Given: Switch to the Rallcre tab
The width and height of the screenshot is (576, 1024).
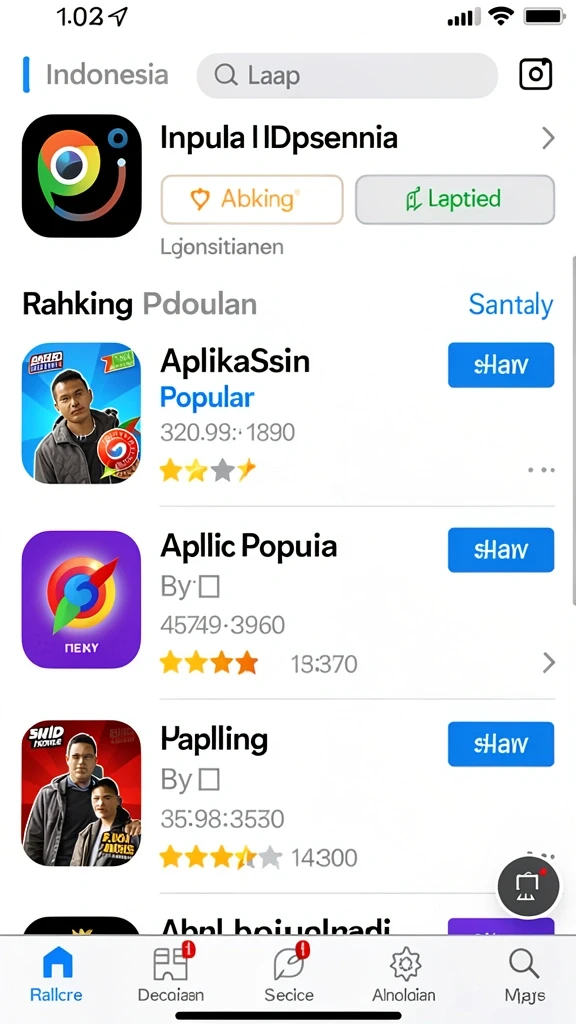Looking at the screenshot, I should (57, 974).
